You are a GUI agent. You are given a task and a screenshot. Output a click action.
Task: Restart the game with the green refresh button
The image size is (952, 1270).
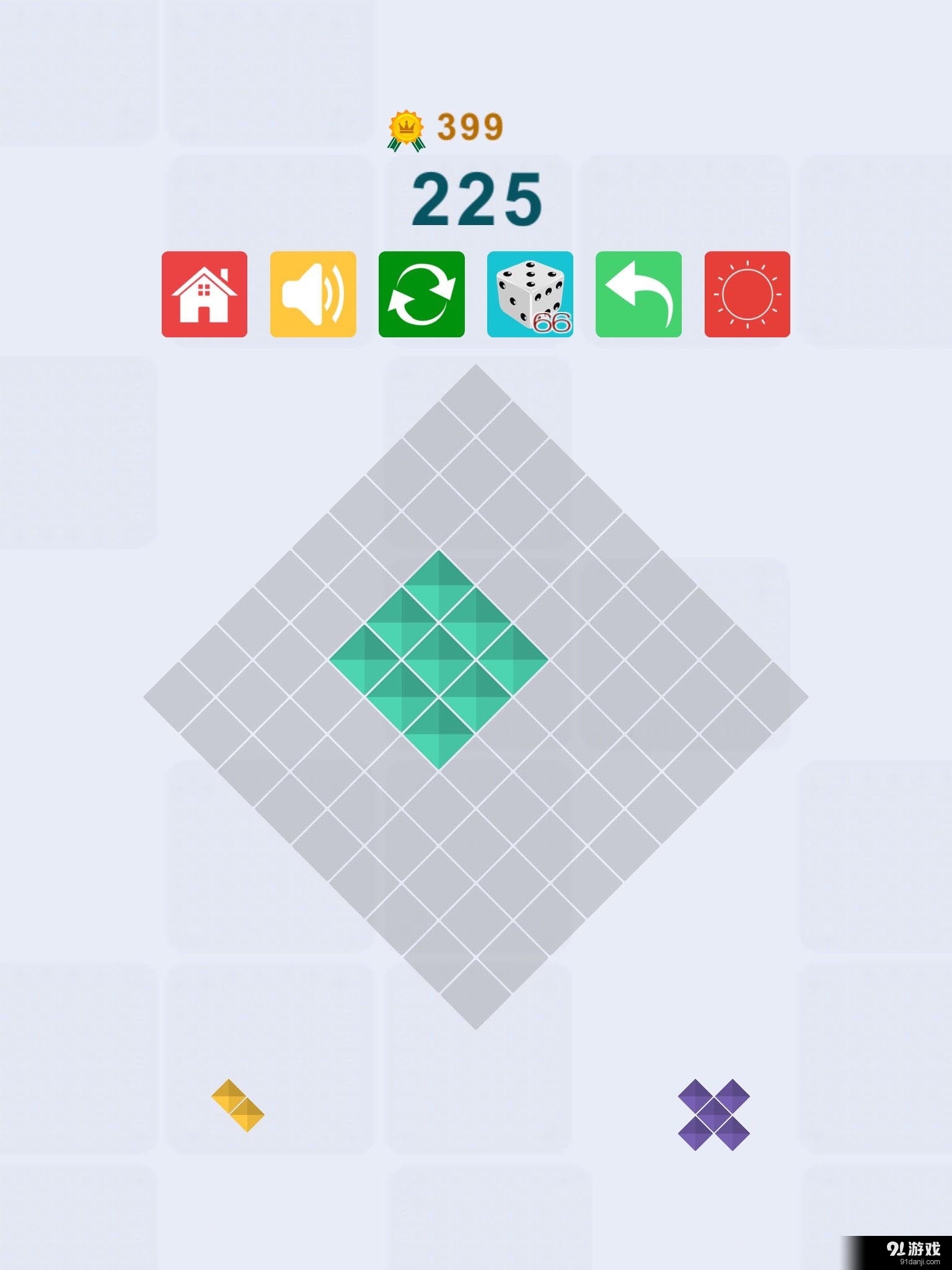pyautogui.click(x=421, y=295)
